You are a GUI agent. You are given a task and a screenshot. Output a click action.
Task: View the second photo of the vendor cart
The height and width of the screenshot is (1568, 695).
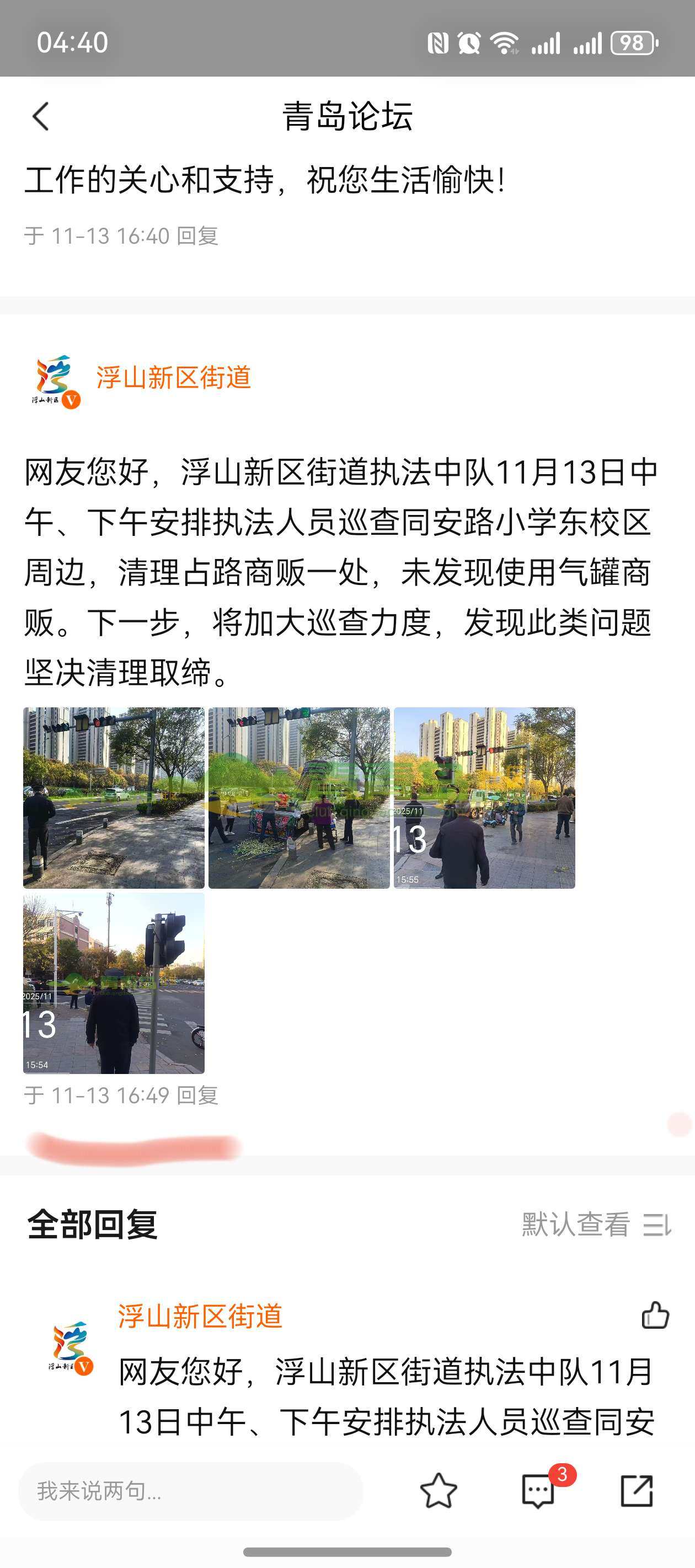coord(298,797)
